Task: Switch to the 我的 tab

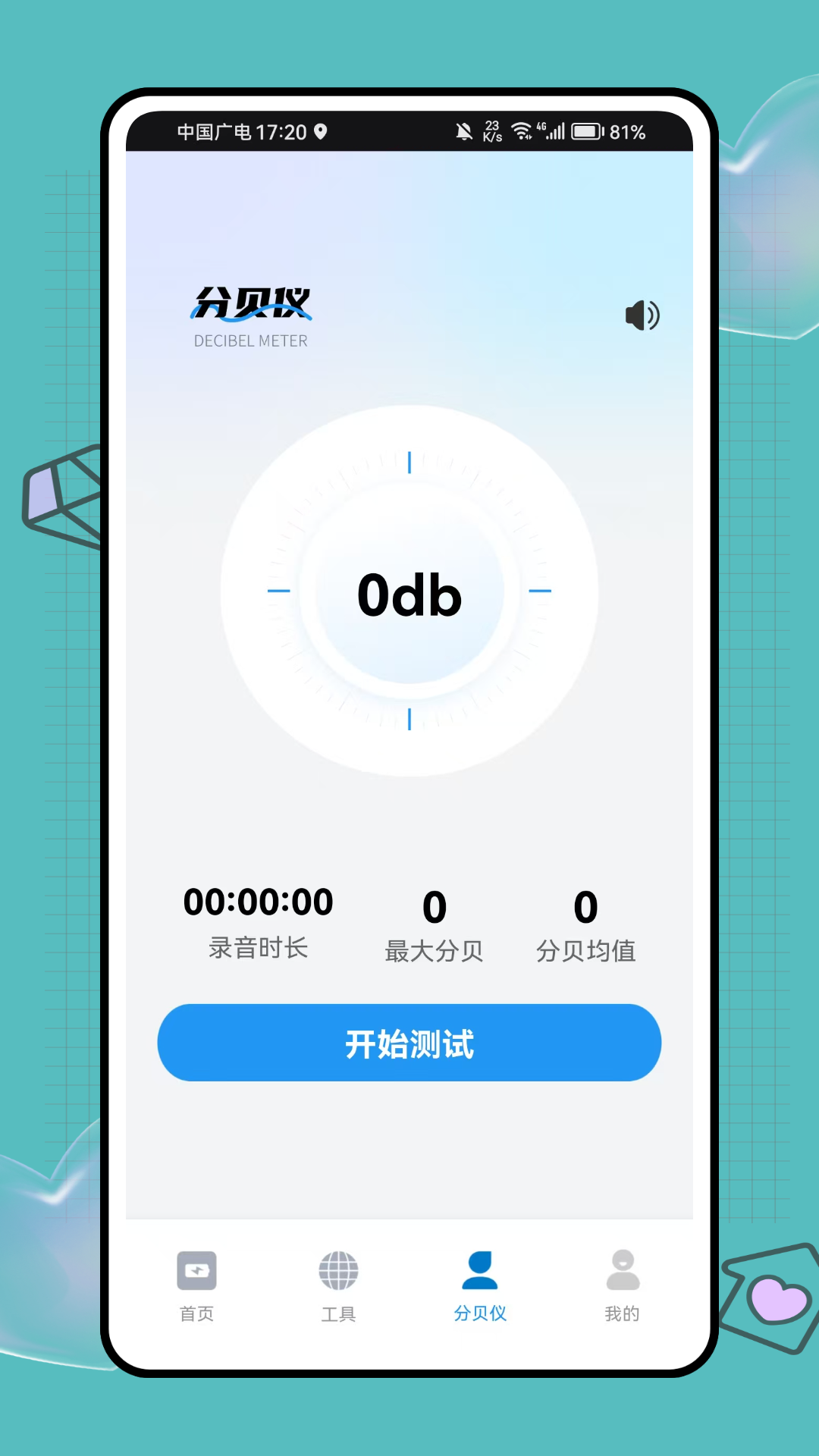Action: tap(622, 1285)
